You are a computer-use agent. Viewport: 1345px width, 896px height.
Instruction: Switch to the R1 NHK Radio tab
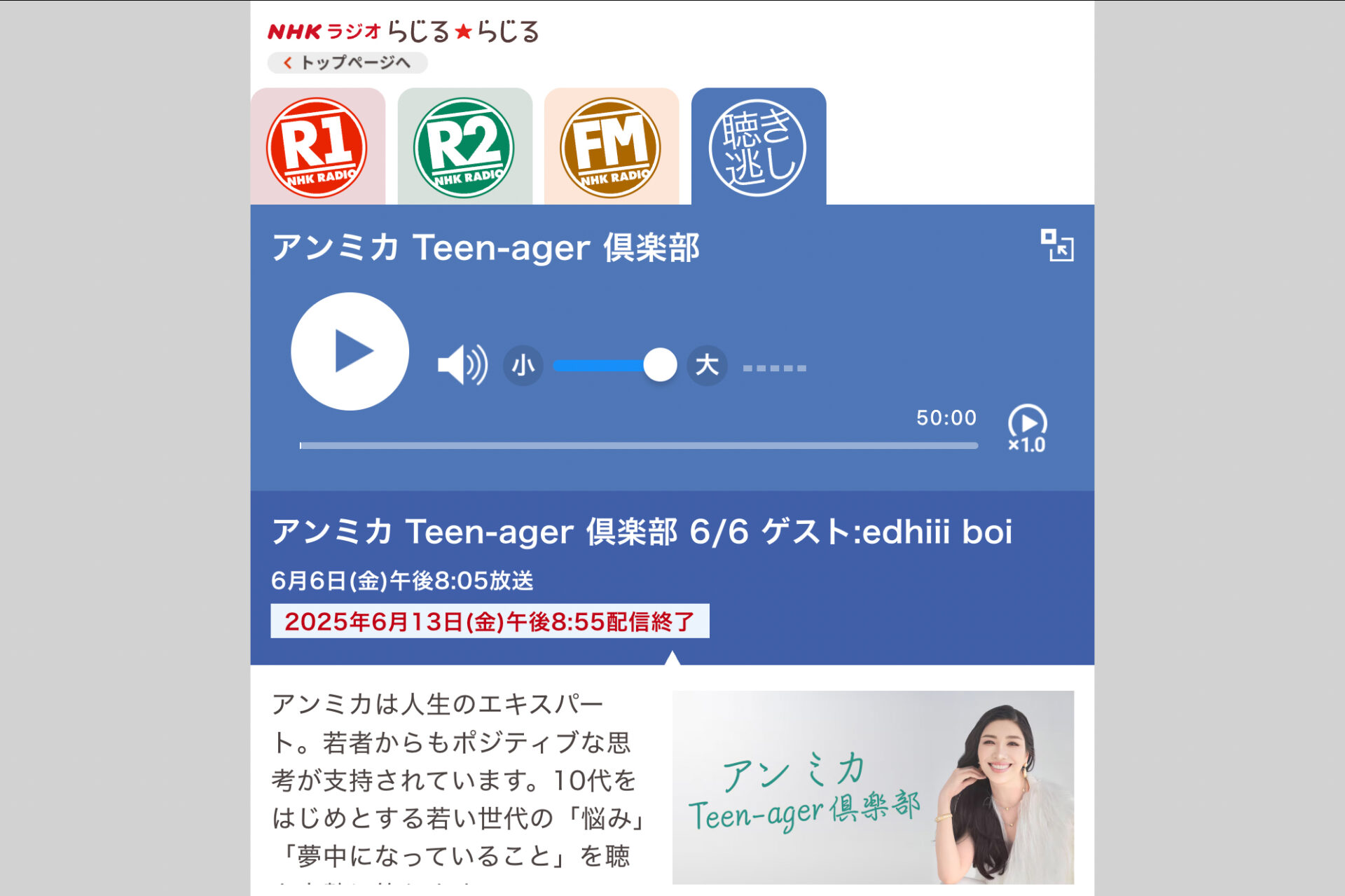click(x=317, y=147)
